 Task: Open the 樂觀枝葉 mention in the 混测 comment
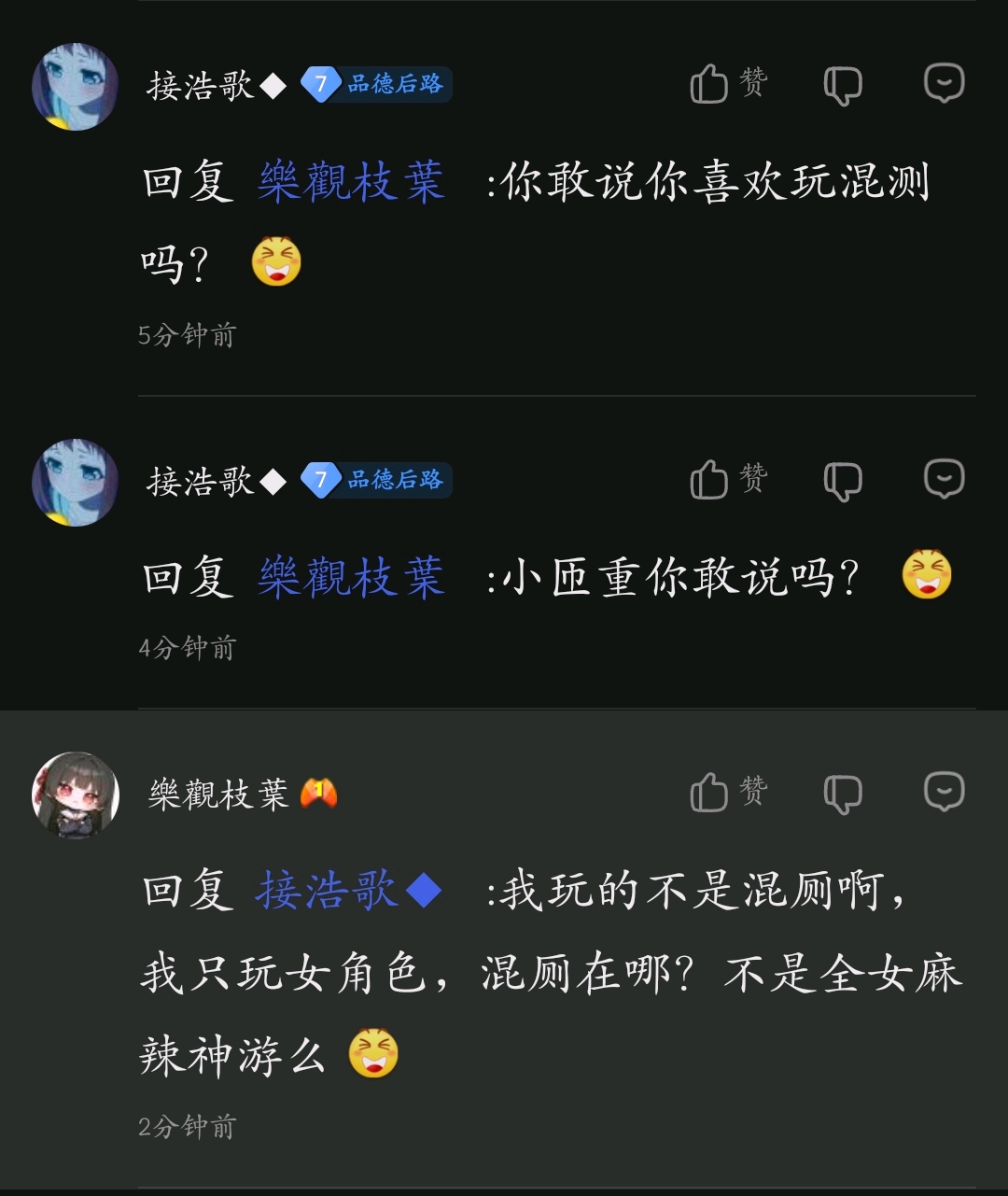(x=351, y=182)
